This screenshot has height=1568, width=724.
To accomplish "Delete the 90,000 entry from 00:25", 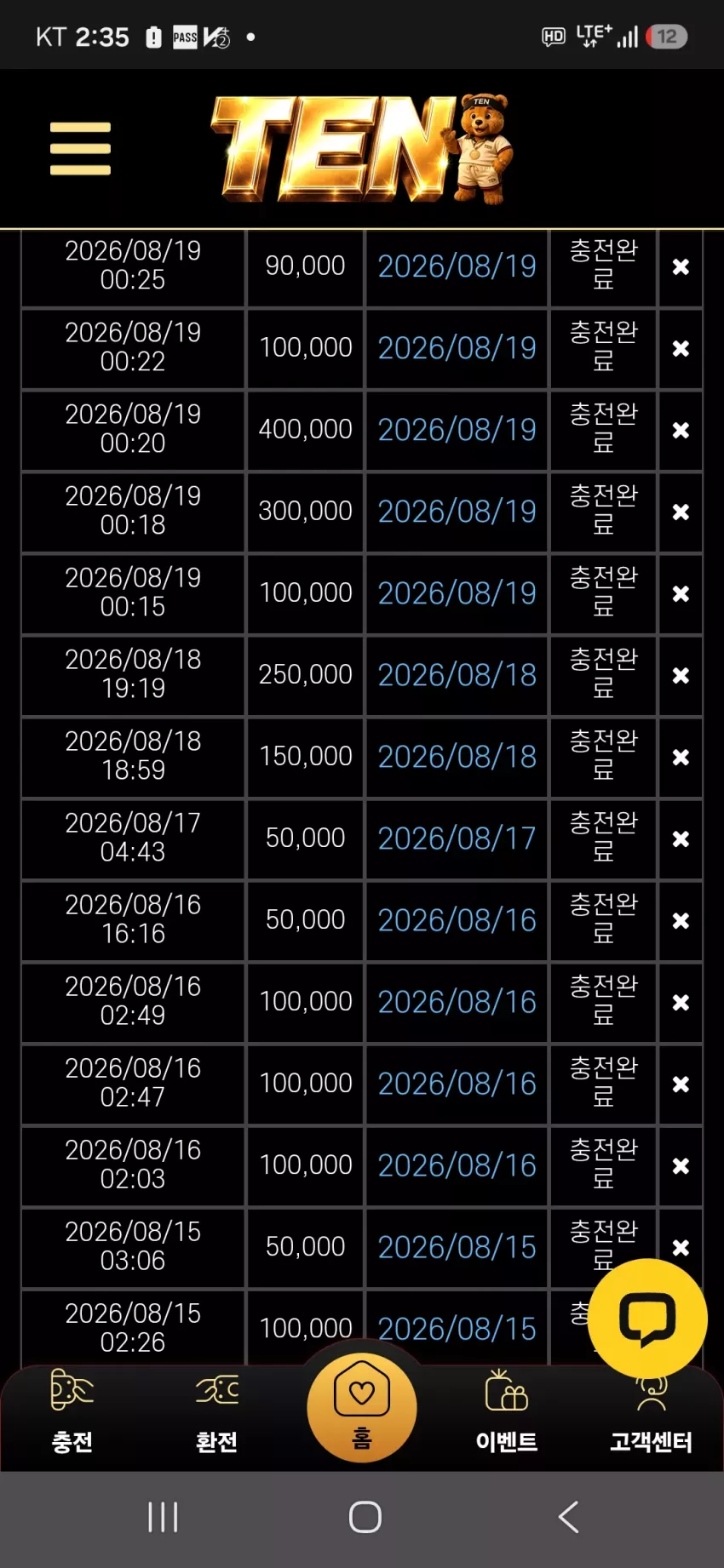I will (x=681, y=266).
